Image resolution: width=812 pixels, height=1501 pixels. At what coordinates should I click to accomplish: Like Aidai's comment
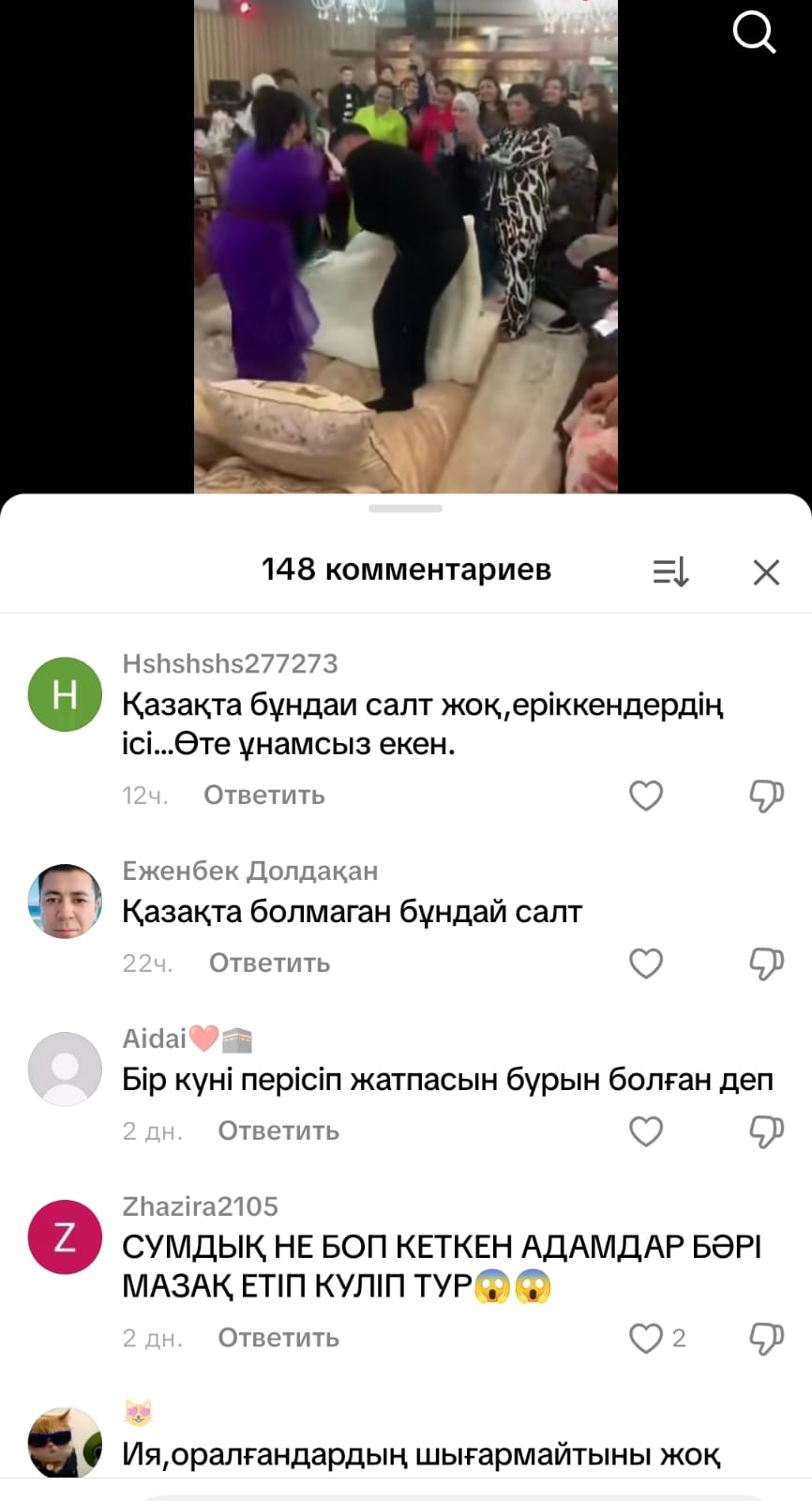(645, 1131)
